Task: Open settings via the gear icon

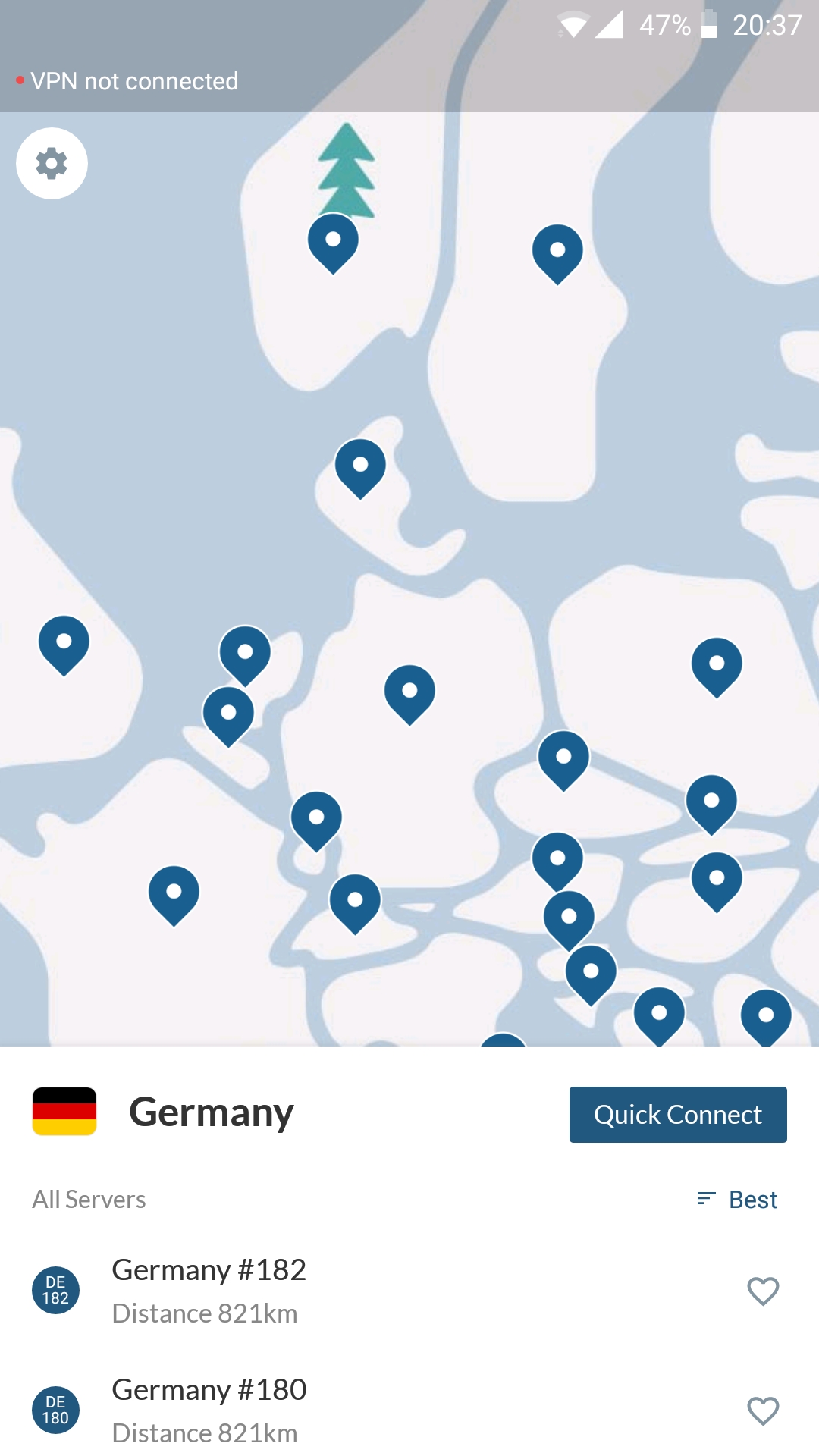Action: pos(52,164)
